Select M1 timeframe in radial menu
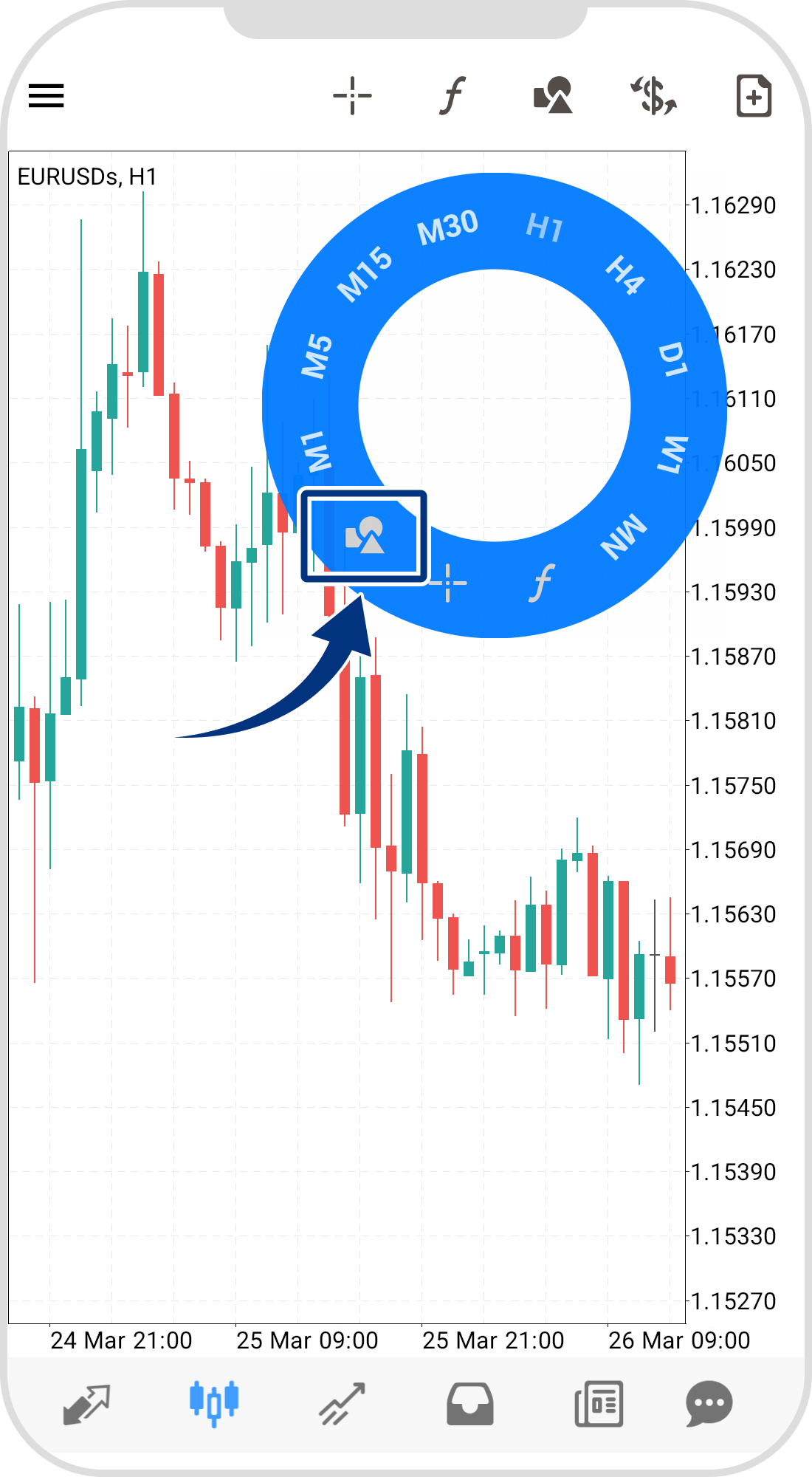This screenshot has width=812, height=1477. point(317,451)
